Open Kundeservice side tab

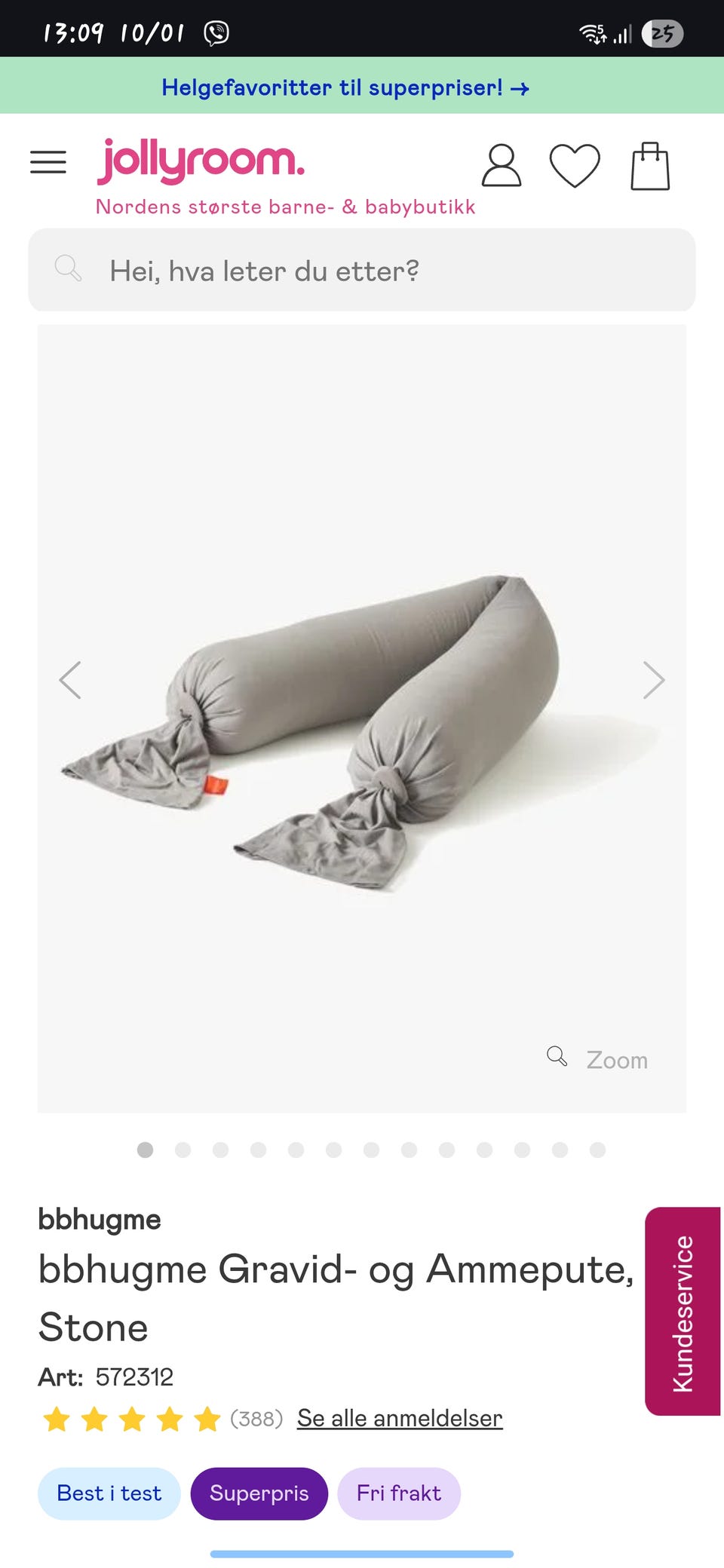pyautogui.click(x=683, y=1312)
